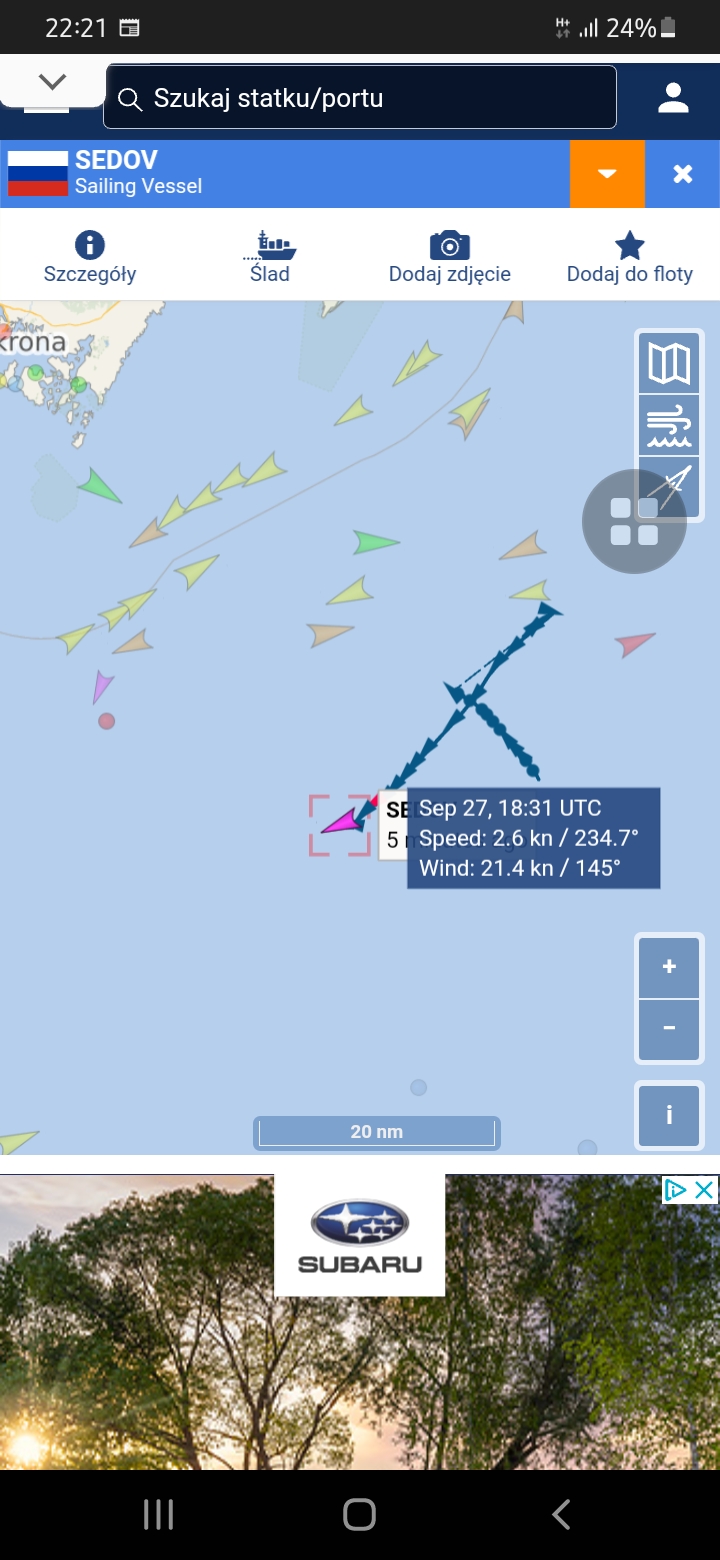Open Szczegóły vessel details
The width and height of the screenshot is (720, 1560).
tap(90, 257)
